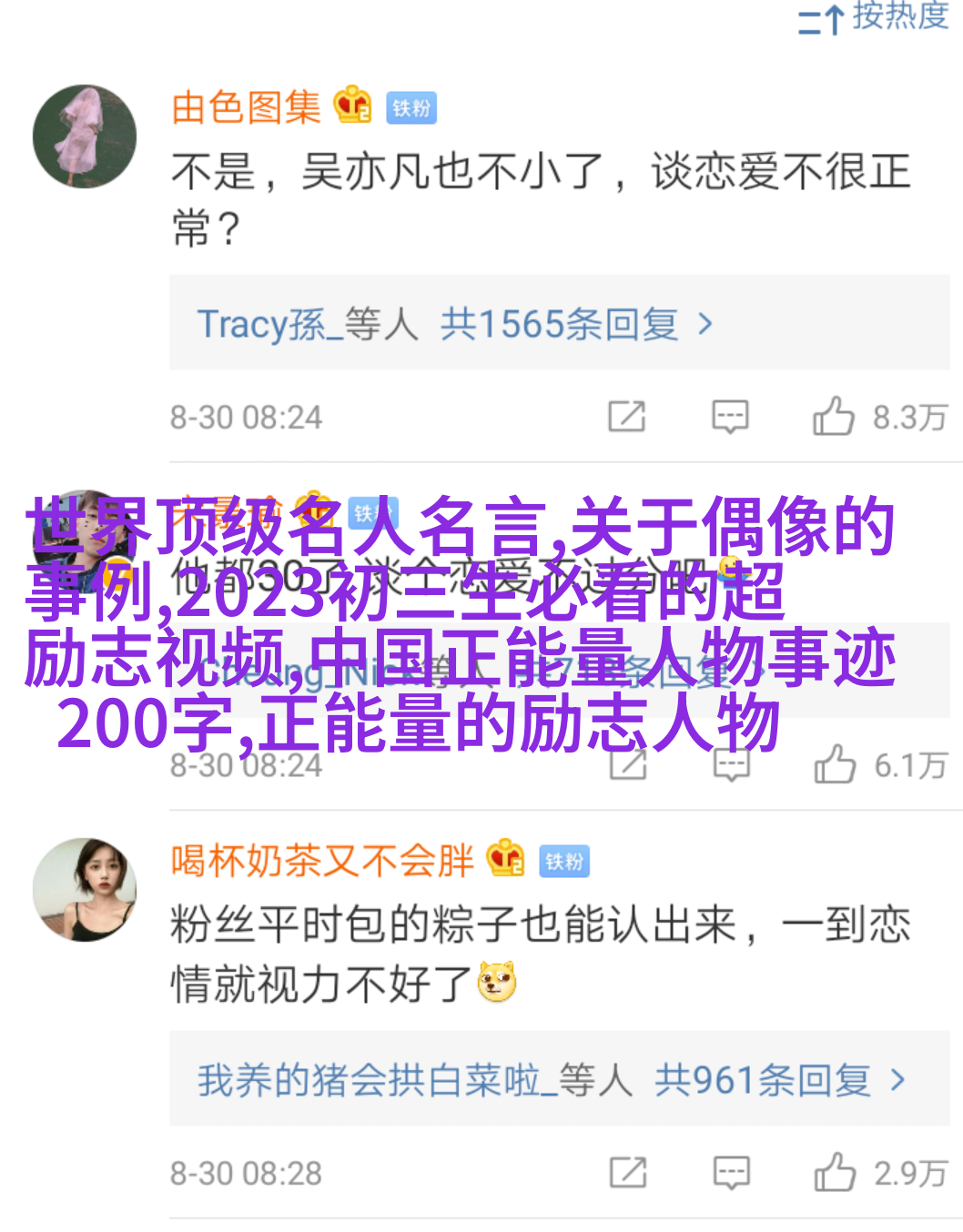963x1232 pixels.
Task: Change comment sorting via 按热度
Action: coord(874,16)
